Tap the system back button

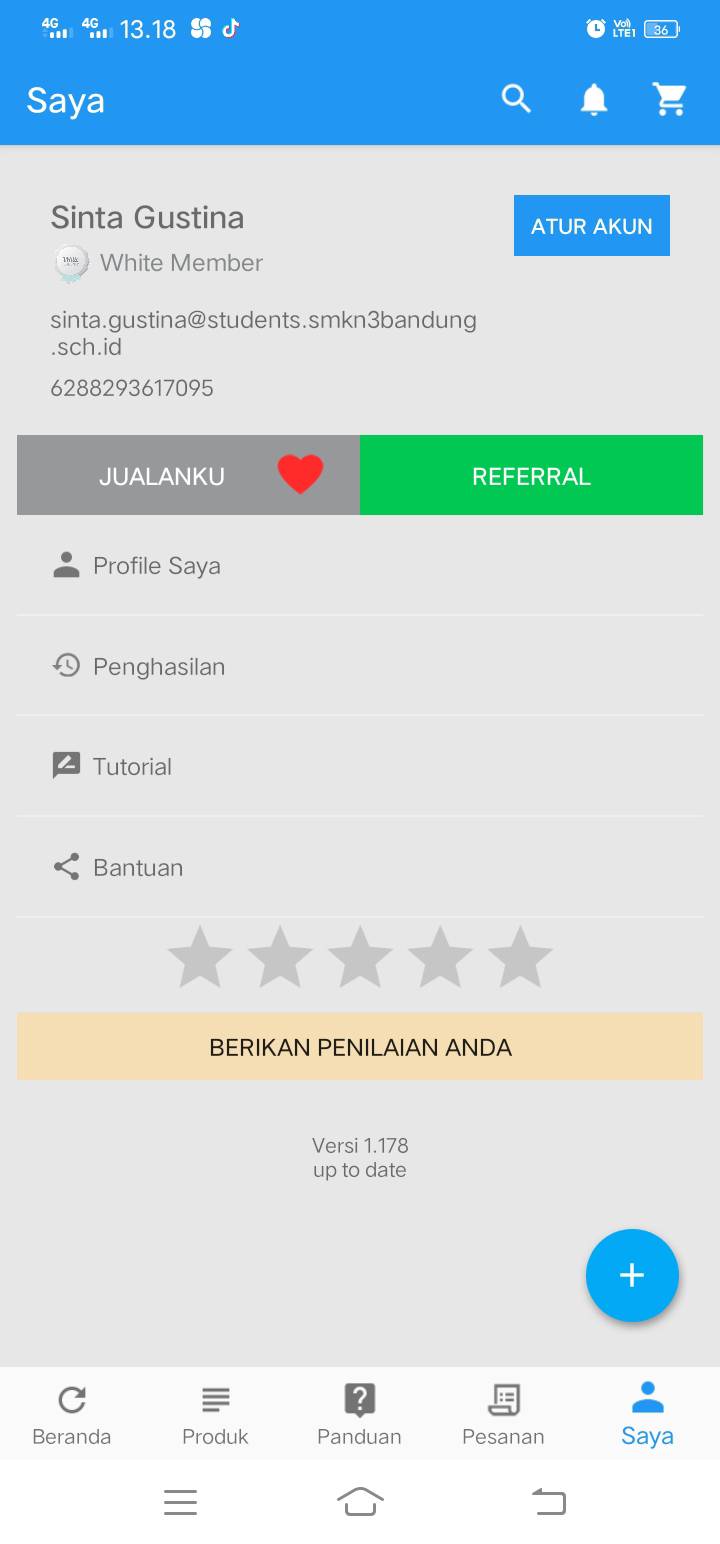click(548, 1501)
